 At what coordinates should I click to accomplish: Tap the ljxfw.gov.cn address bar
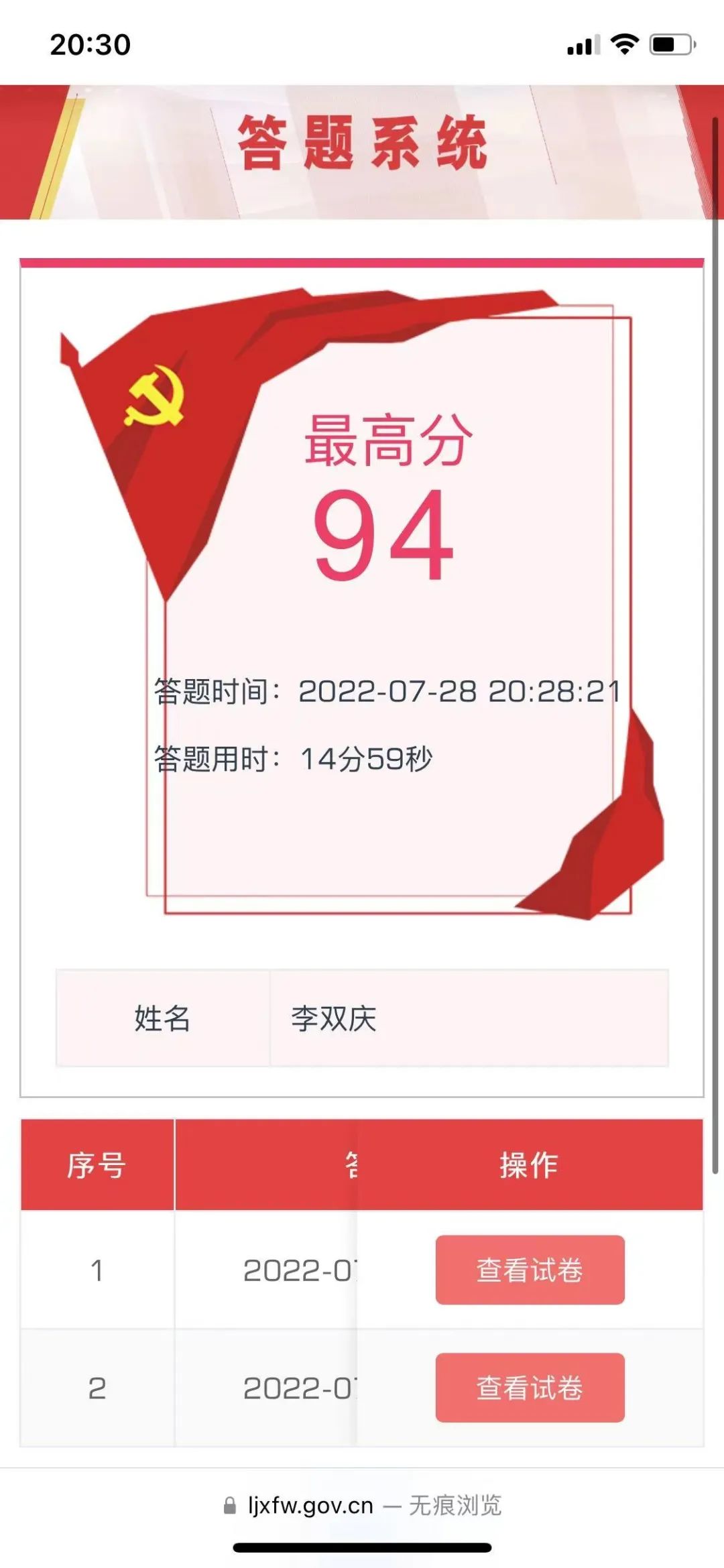(x=362, y=1506)
